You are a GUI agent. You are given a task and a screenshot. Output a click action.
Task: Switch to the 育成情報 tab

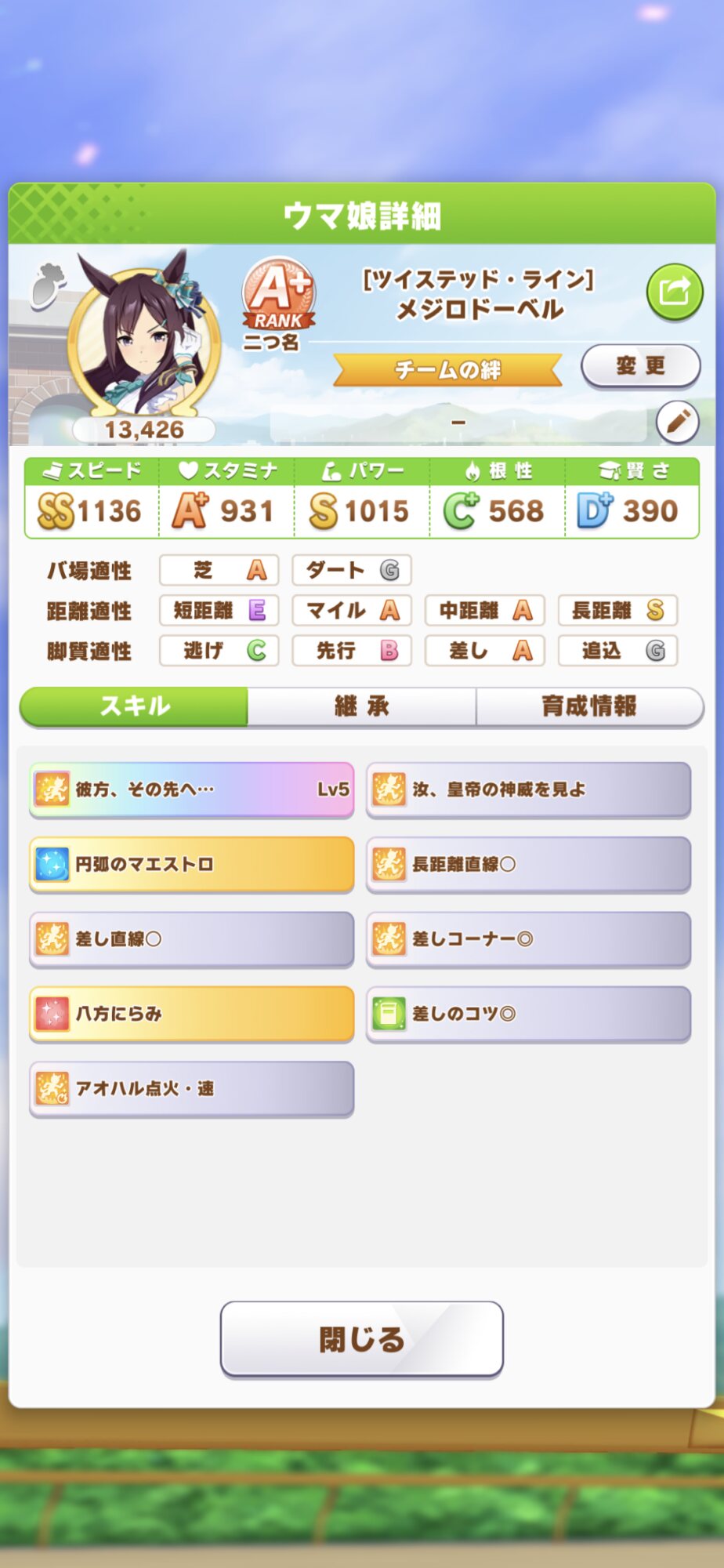pos(590,706)
